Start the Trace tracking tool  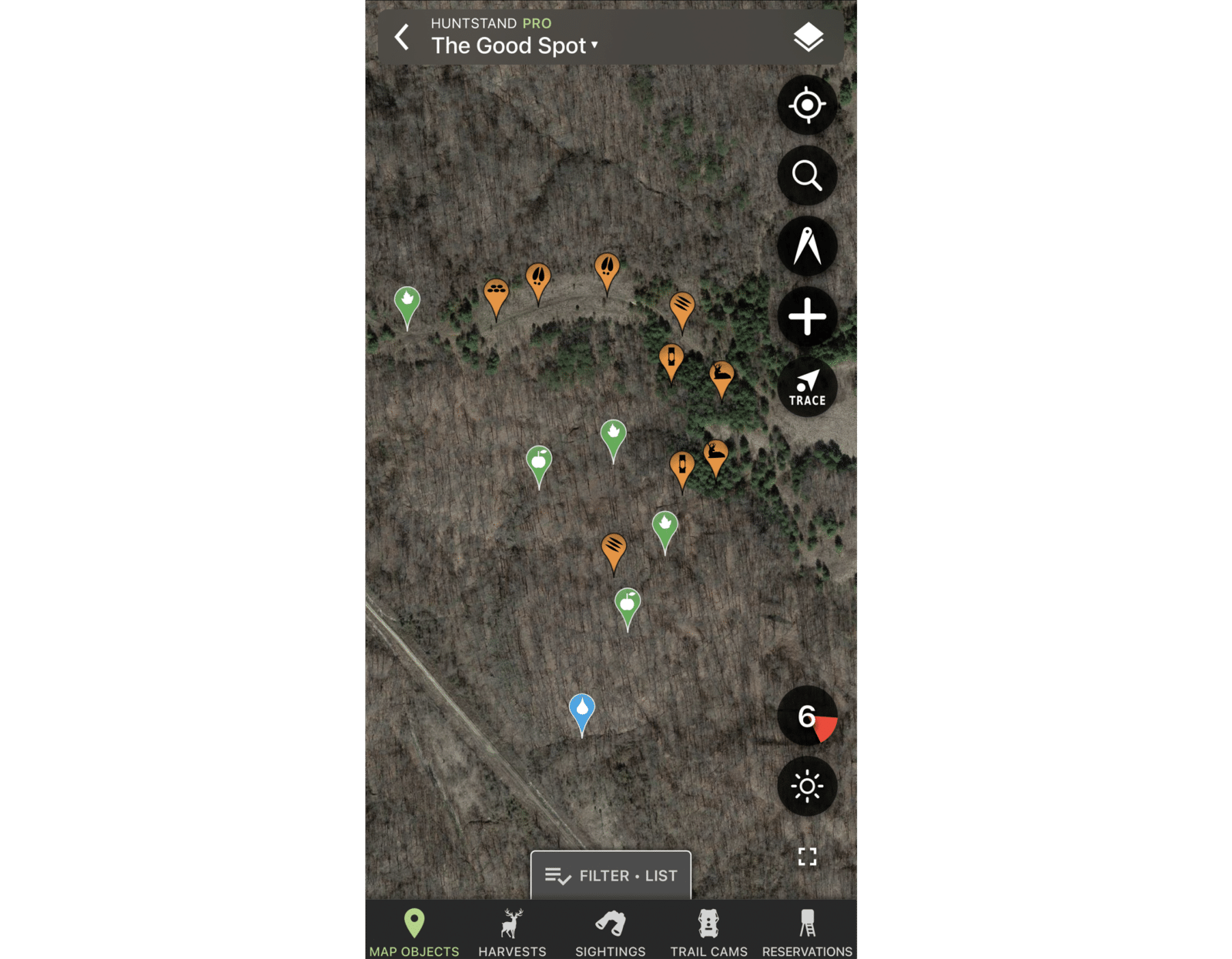(x=807, y=387)
